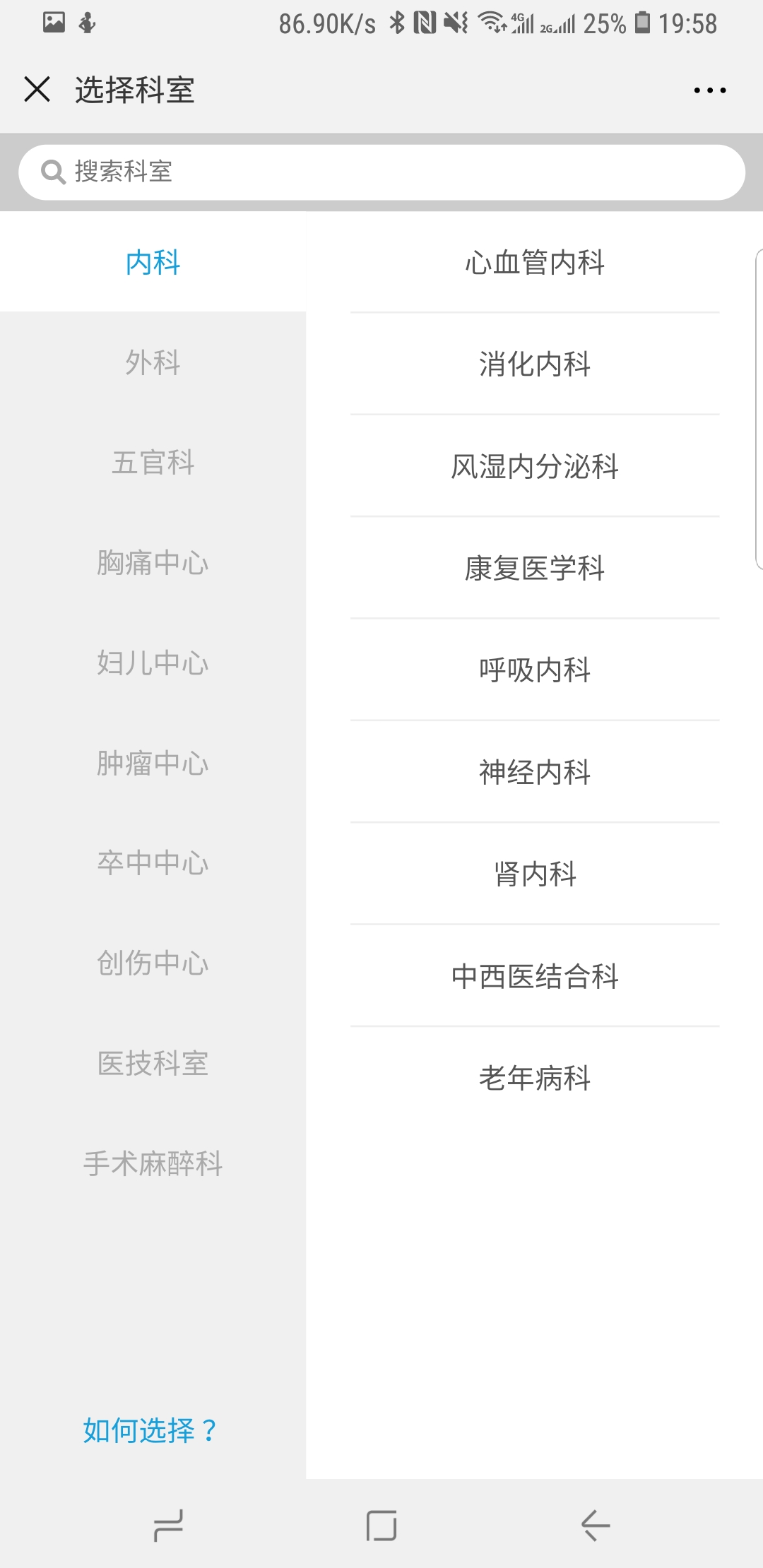Open 老年病科 department
This screenshot has width=763, height=1568.
(x=535, y=1078)
